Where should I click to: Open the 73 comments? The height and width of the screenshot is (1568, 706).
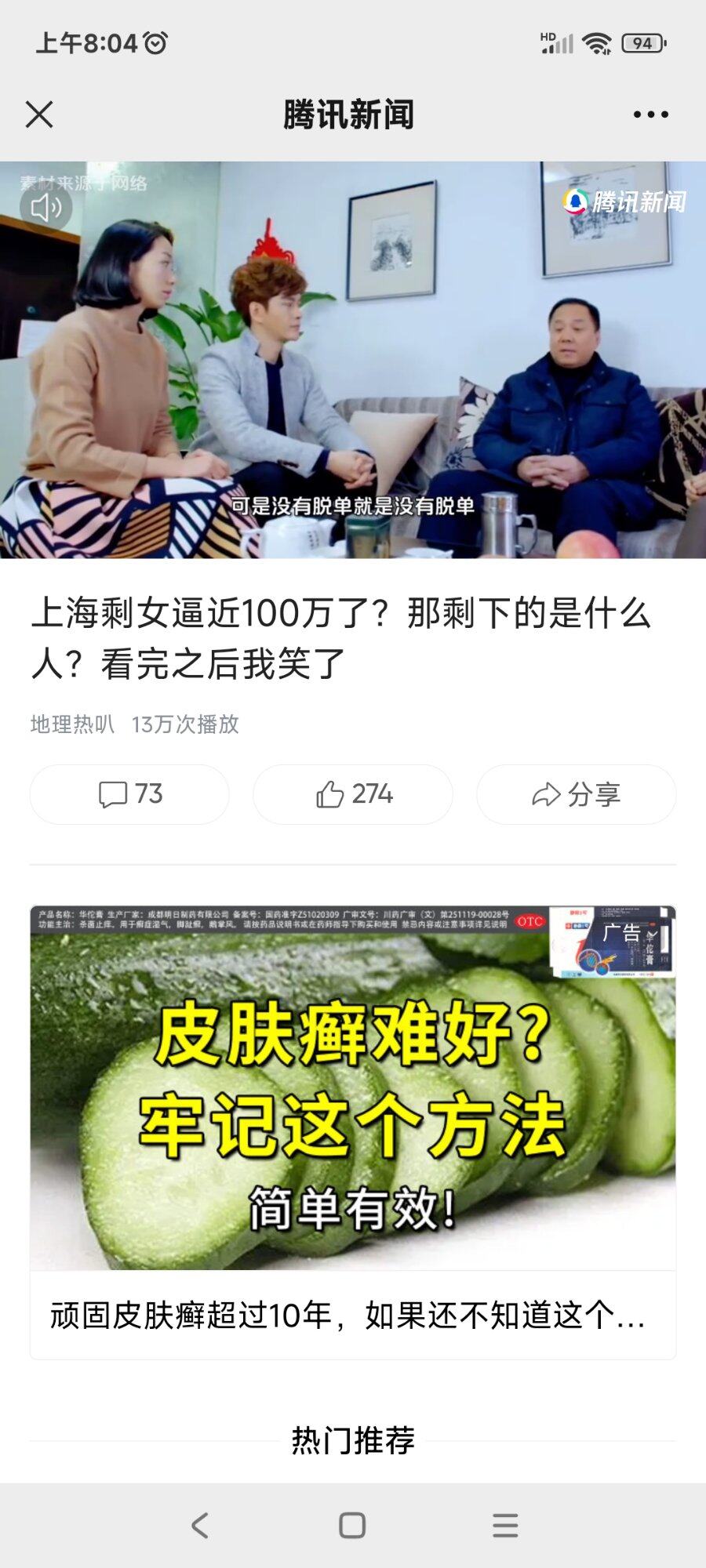pos(129,794)
